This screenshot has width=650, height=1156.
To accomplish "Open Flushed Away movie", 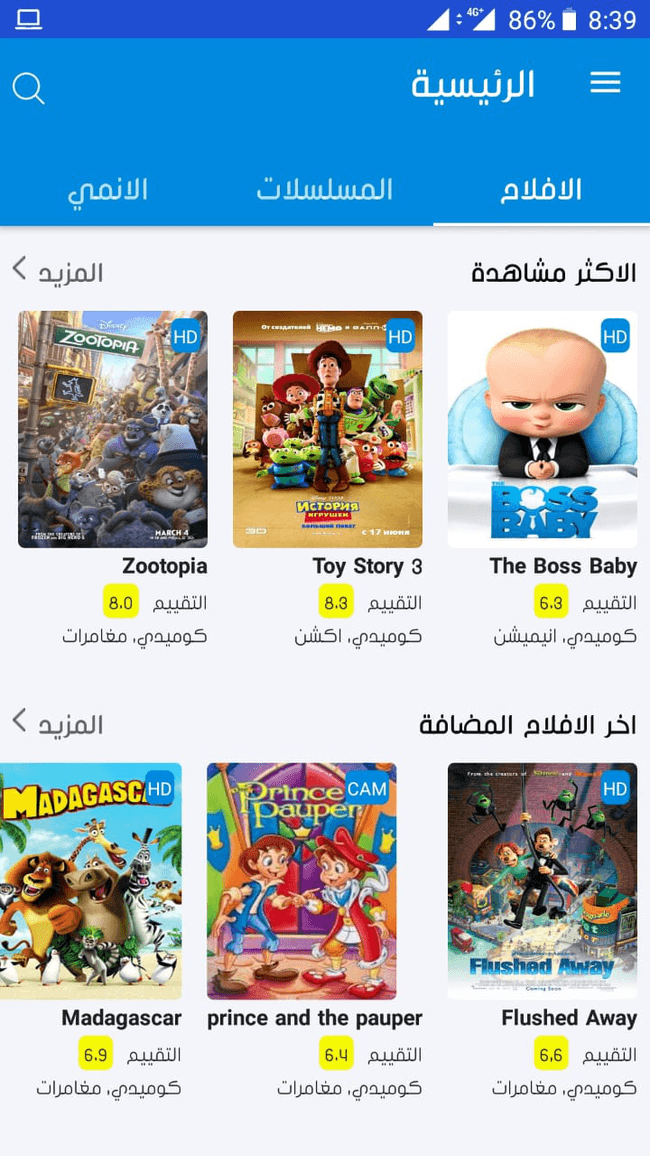I will 542,881.
